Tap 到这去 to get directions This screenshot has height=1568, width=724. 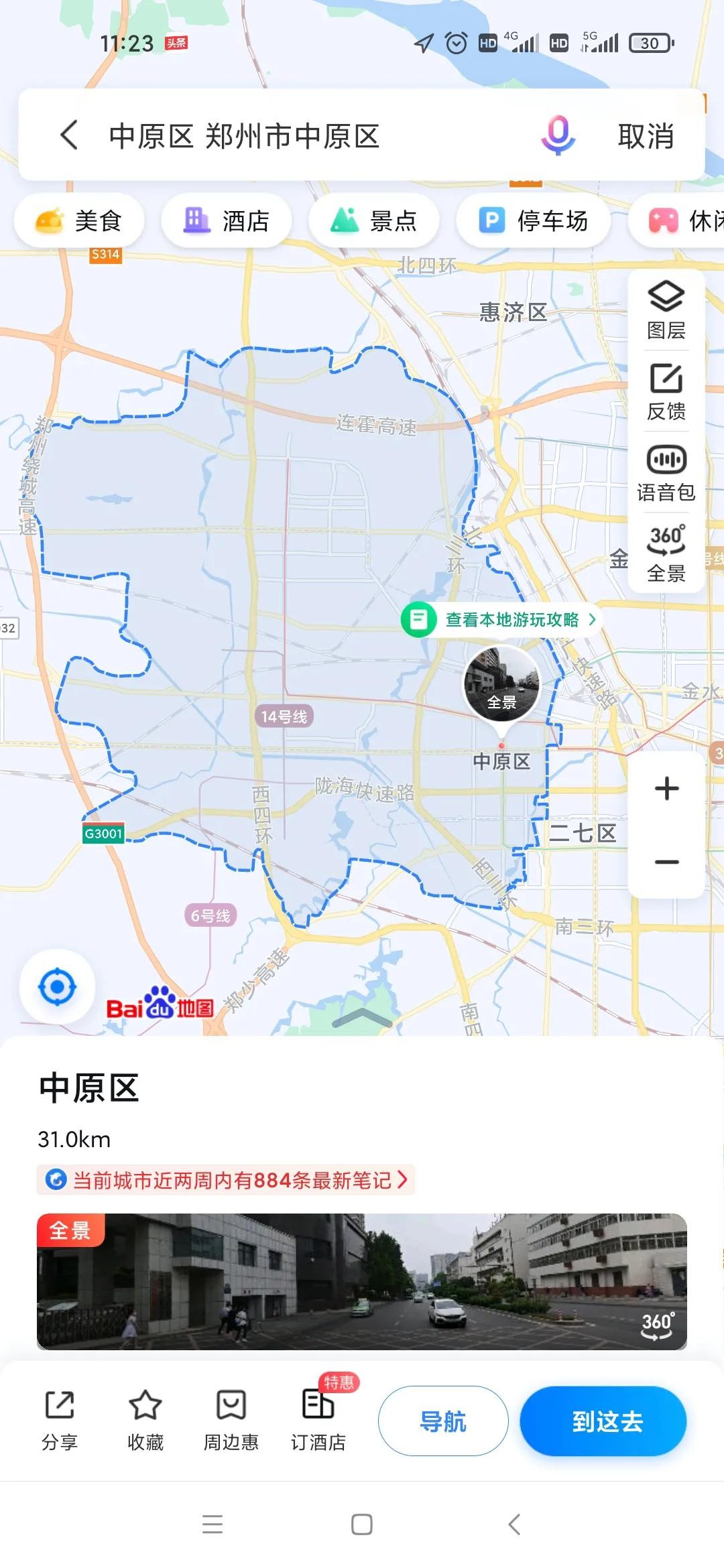603,1421
